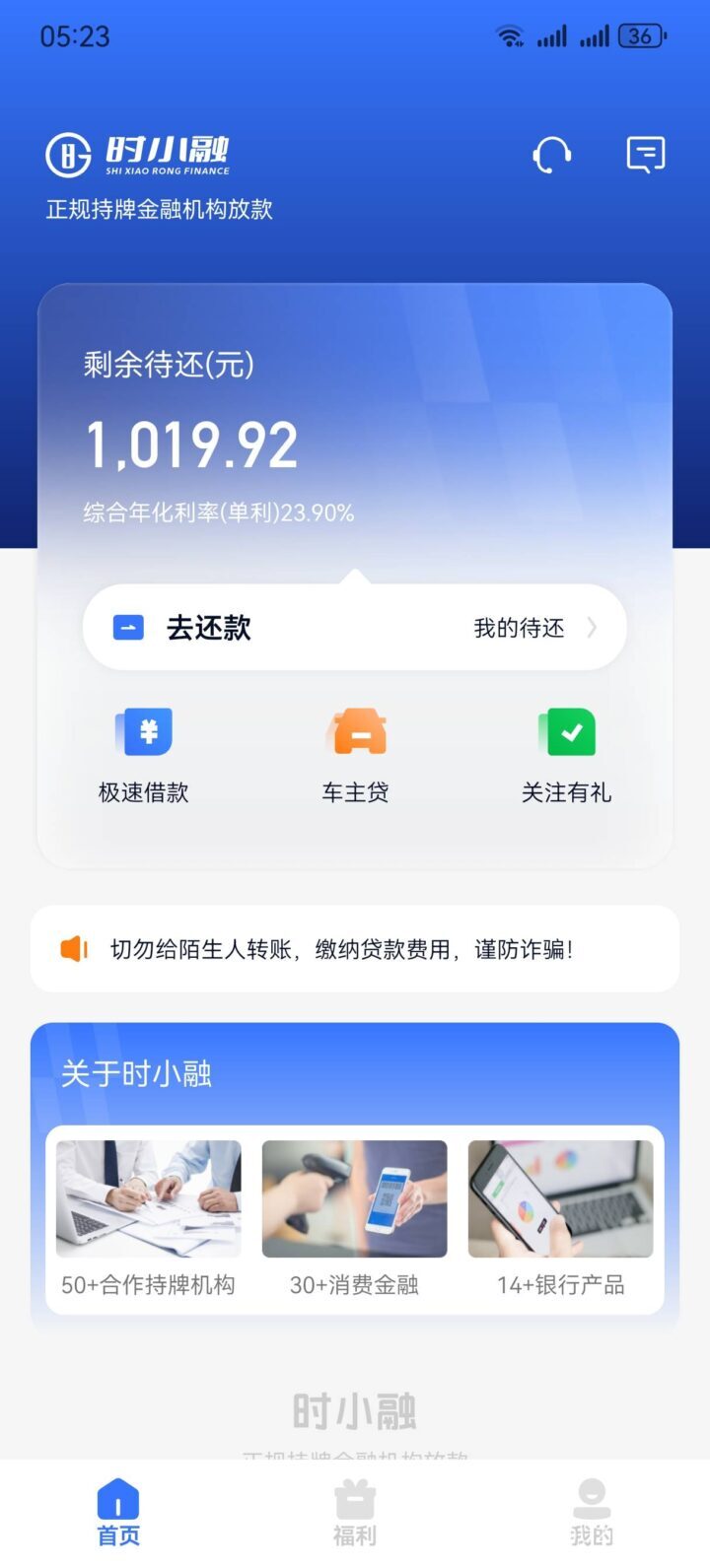Open 极速借款 quick loan

click(x=144, y=756)
